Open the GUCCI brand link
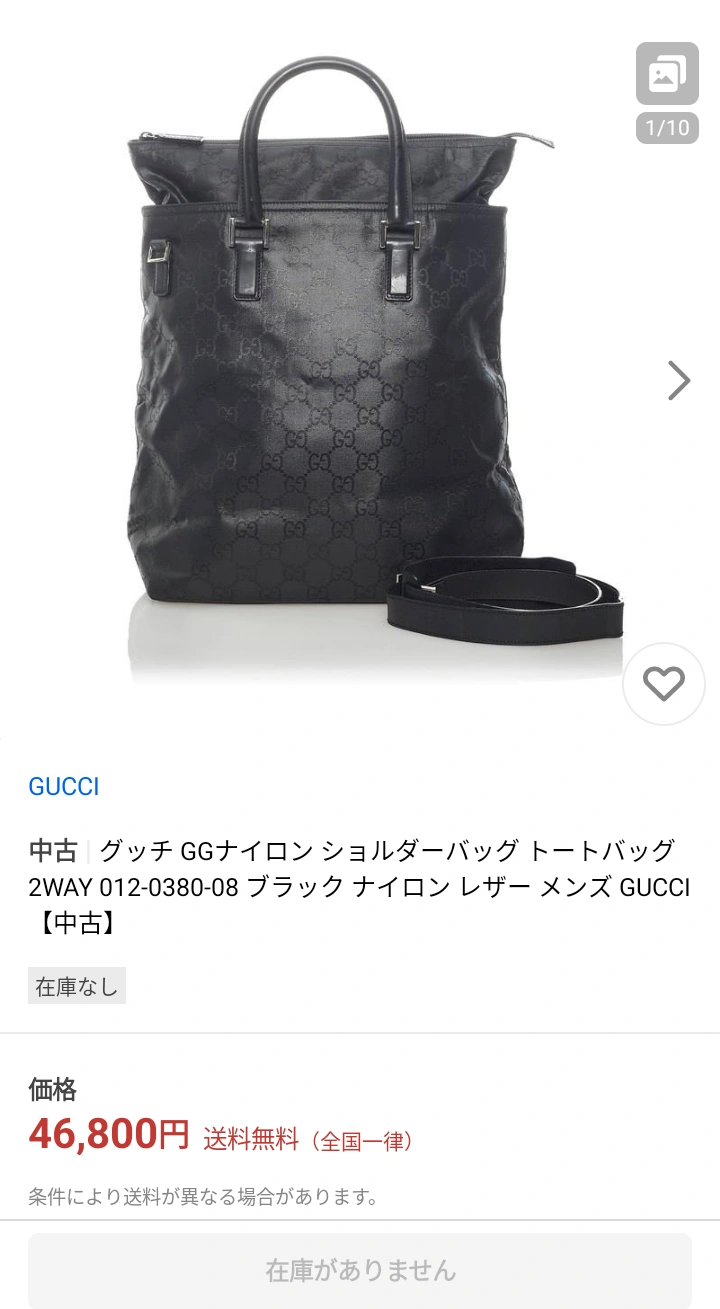 [64, 786]
